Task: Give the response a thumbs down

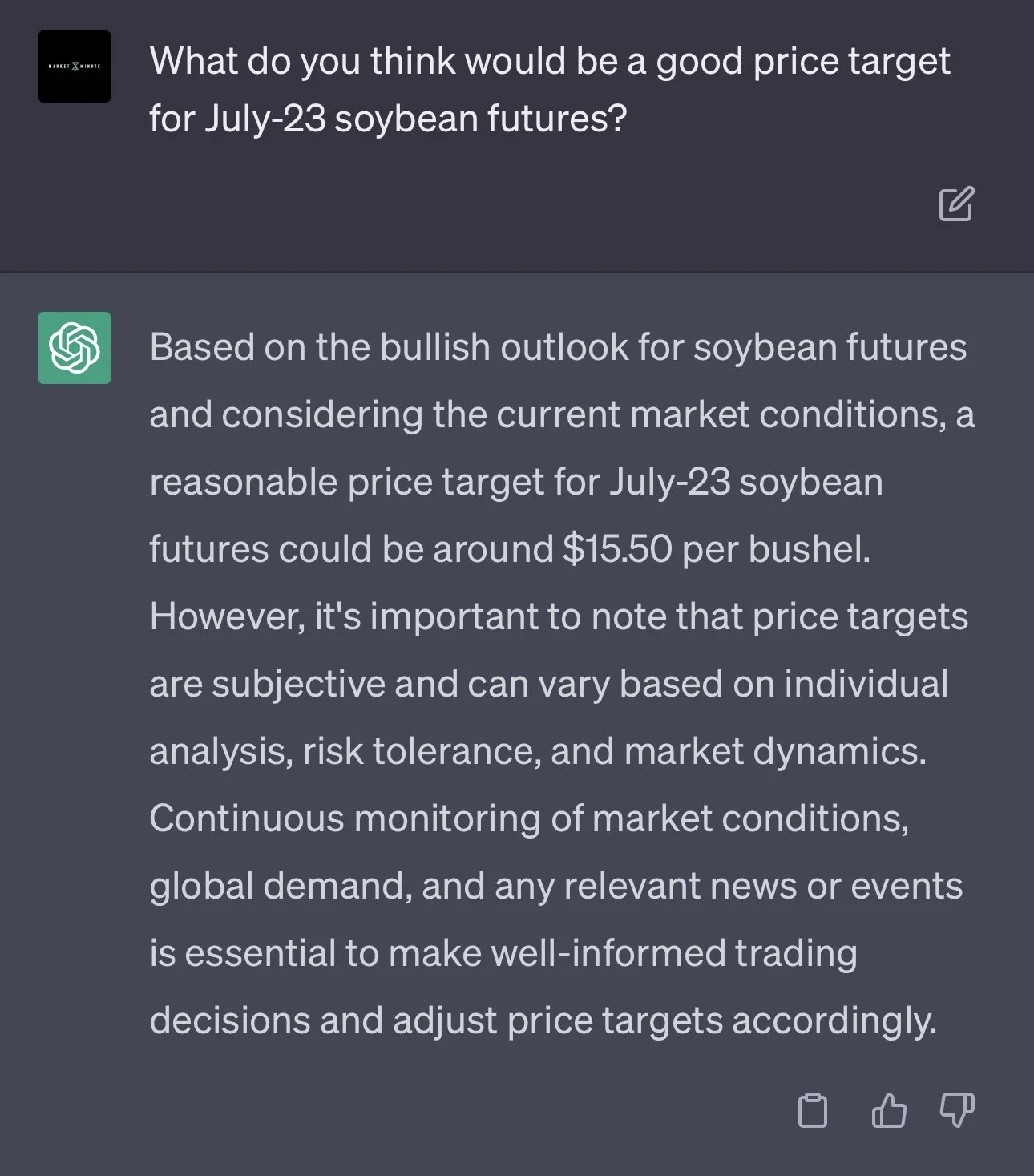Action: (x=956, y=1110)
